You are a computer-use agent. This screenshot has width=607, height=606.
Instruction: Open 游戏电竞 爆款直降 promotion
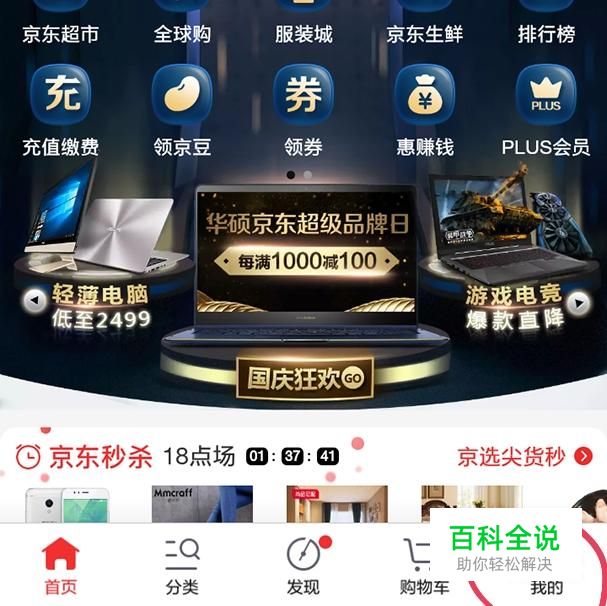tap(512, 308)
